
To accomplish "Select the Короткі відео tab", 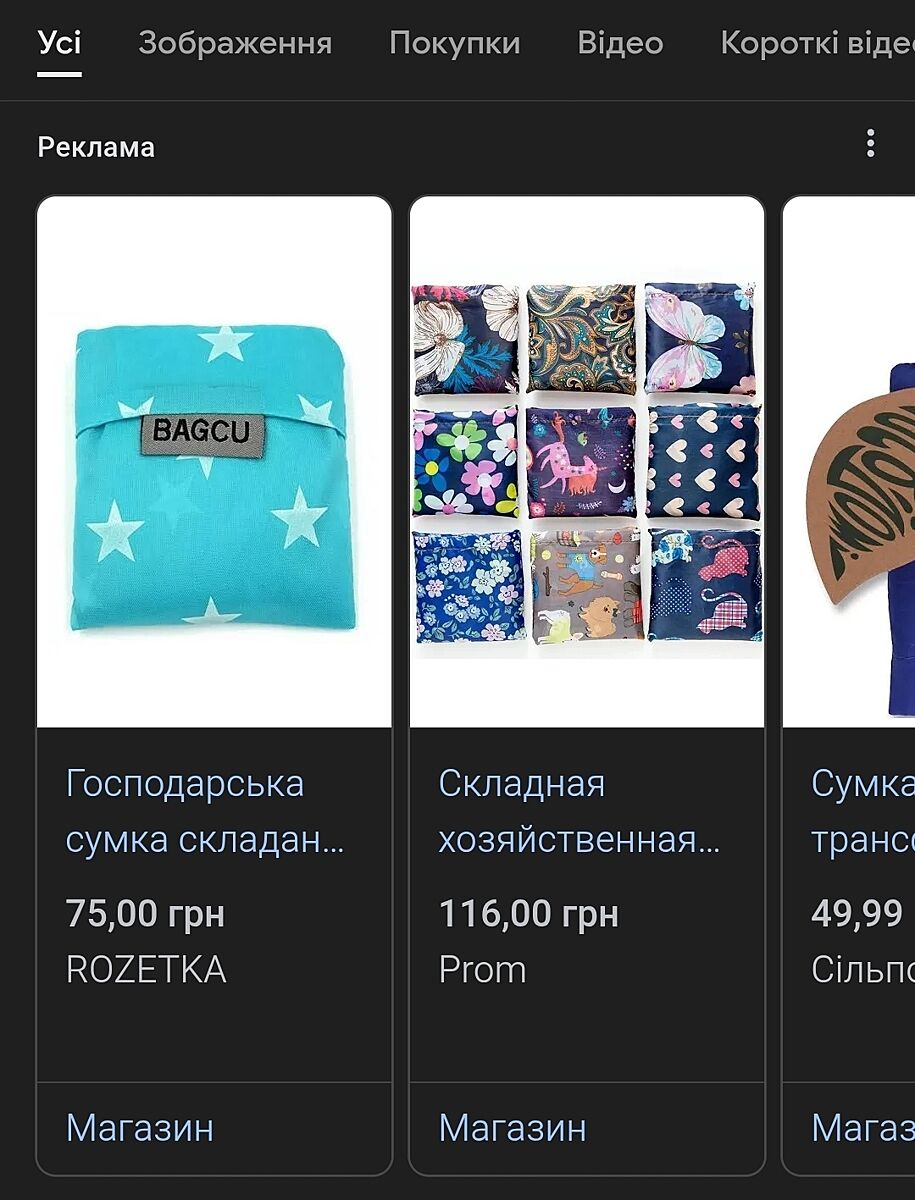I will (x=816, y=43).
